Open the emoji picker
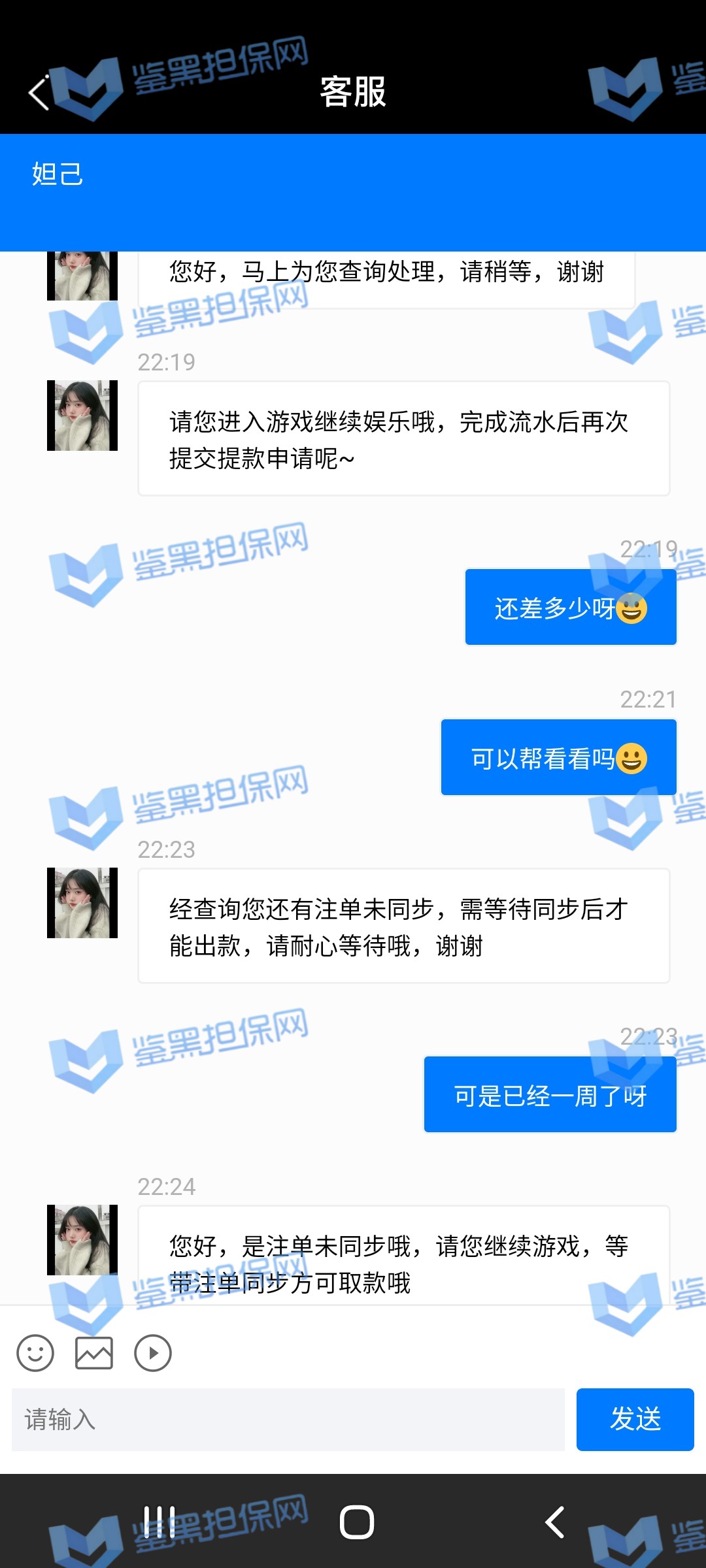 pos(35,1352)
